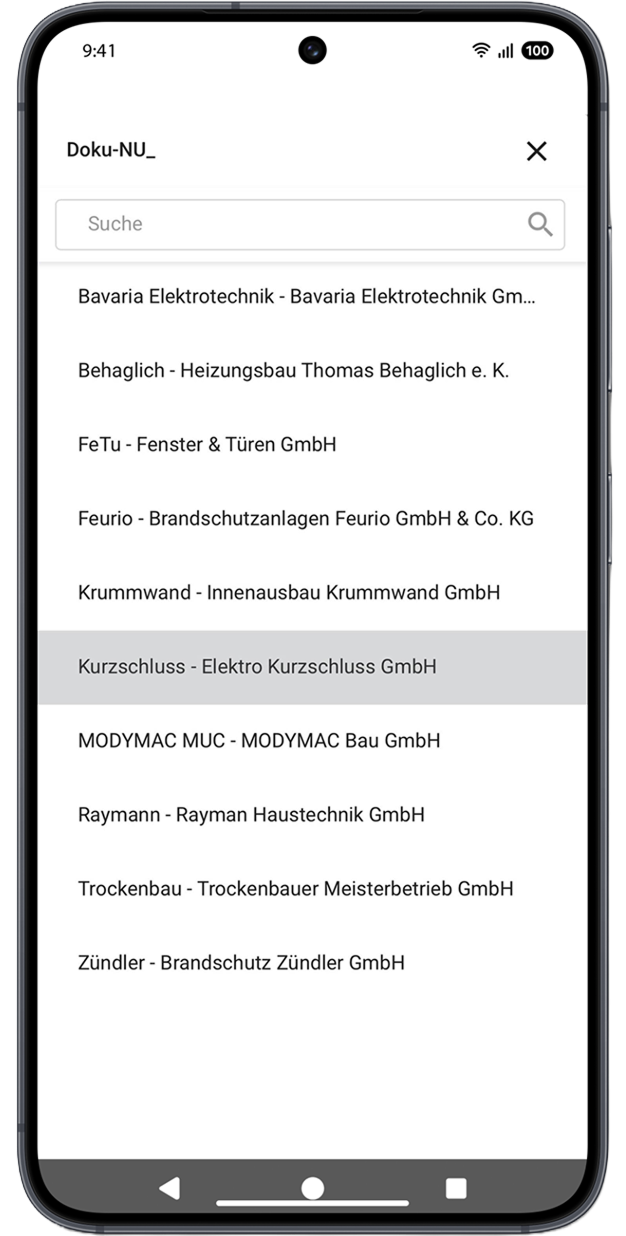Choose Trockenbau - Trockenbauer Meisterbetrieb GmbH
The image size is (626, 1236).
[x=296, y=889]
